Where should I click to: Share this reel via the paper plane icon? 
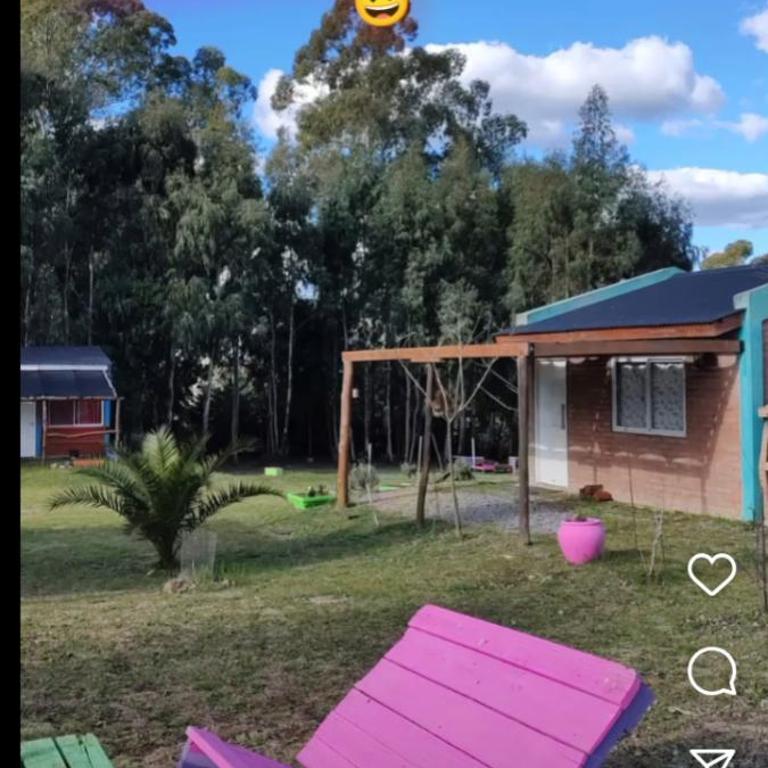tap(711, 759)
